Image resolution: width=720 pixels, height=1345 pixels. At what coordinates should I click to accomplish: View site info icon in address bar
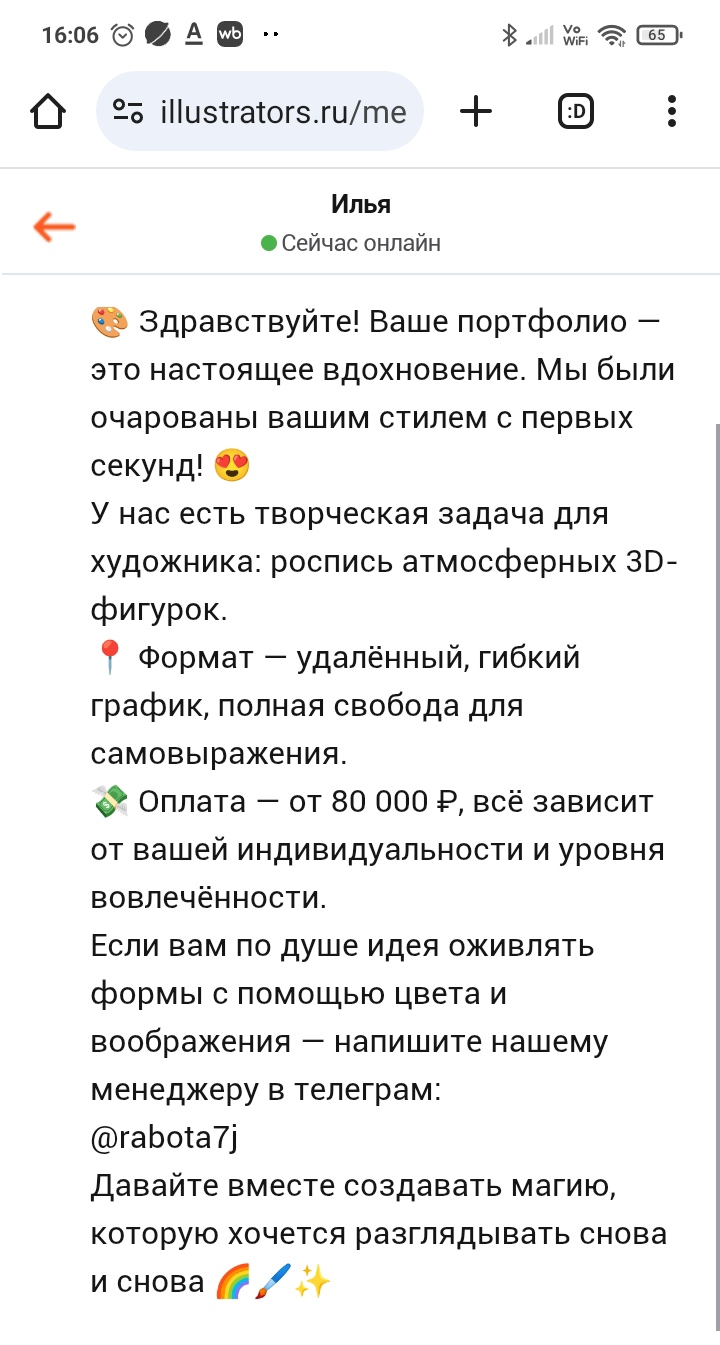point(128,112)
